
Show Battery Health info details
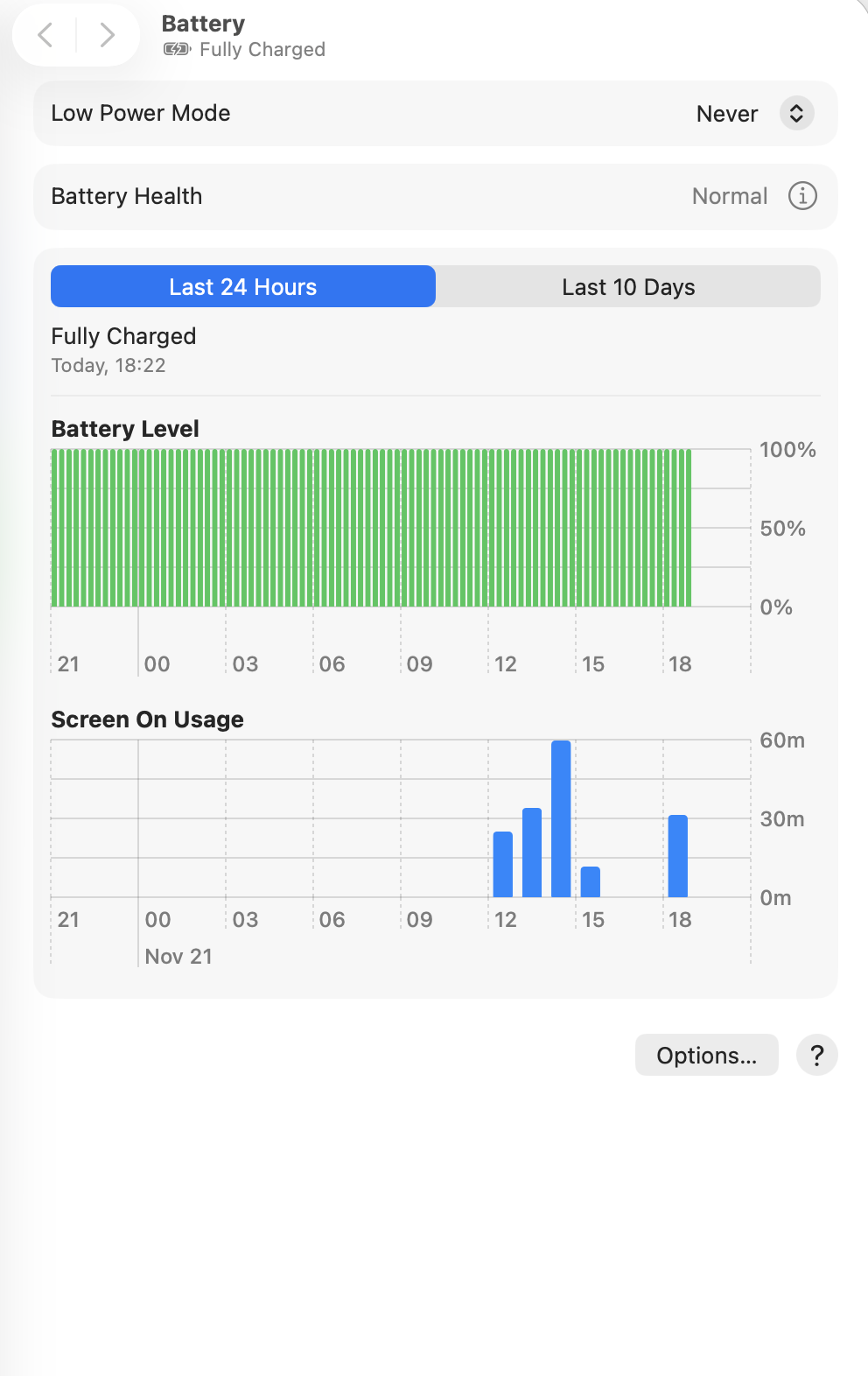tap(801, 196)
